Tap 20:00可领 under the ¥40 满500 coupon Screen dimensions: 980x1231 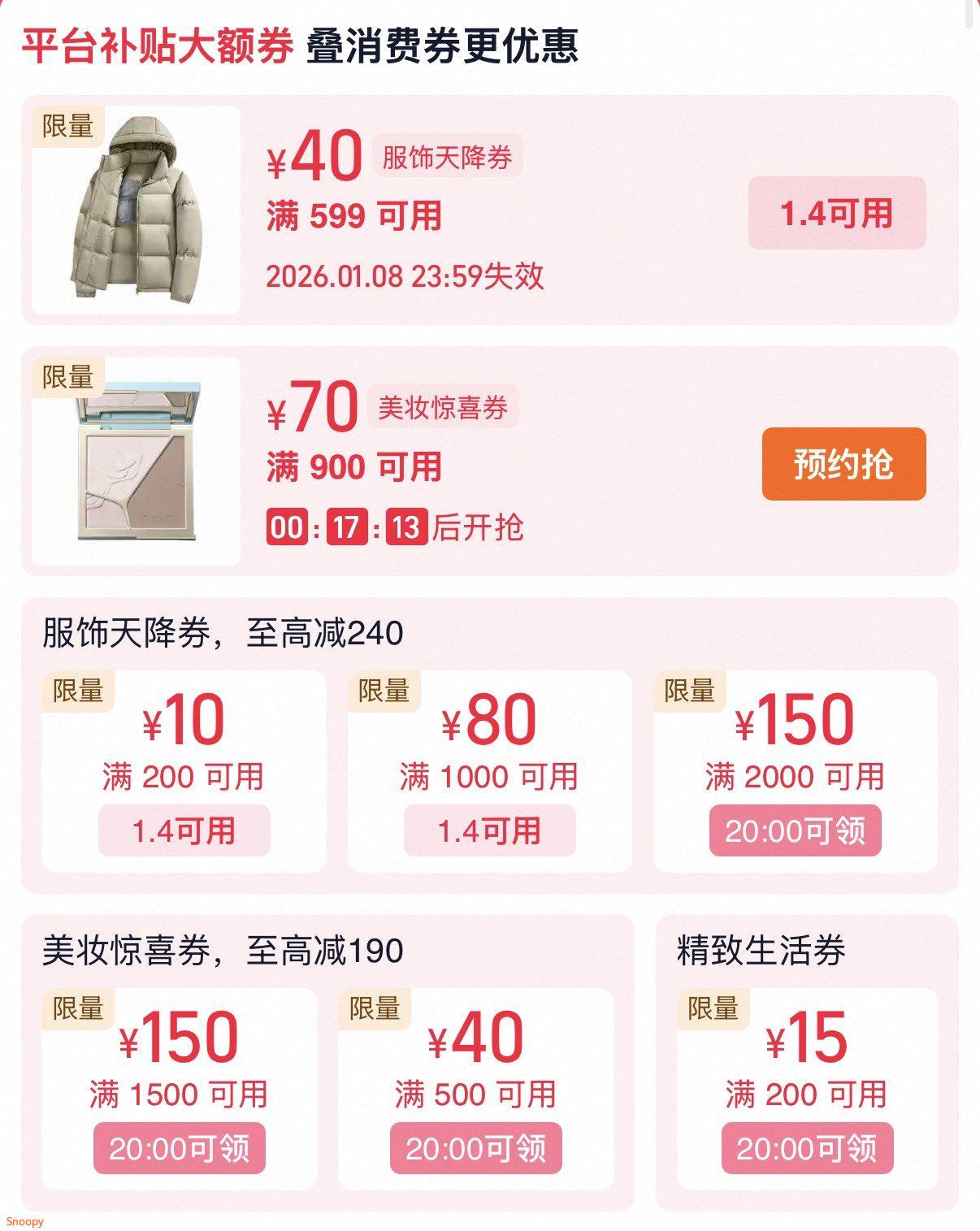tap(476, 1148)
